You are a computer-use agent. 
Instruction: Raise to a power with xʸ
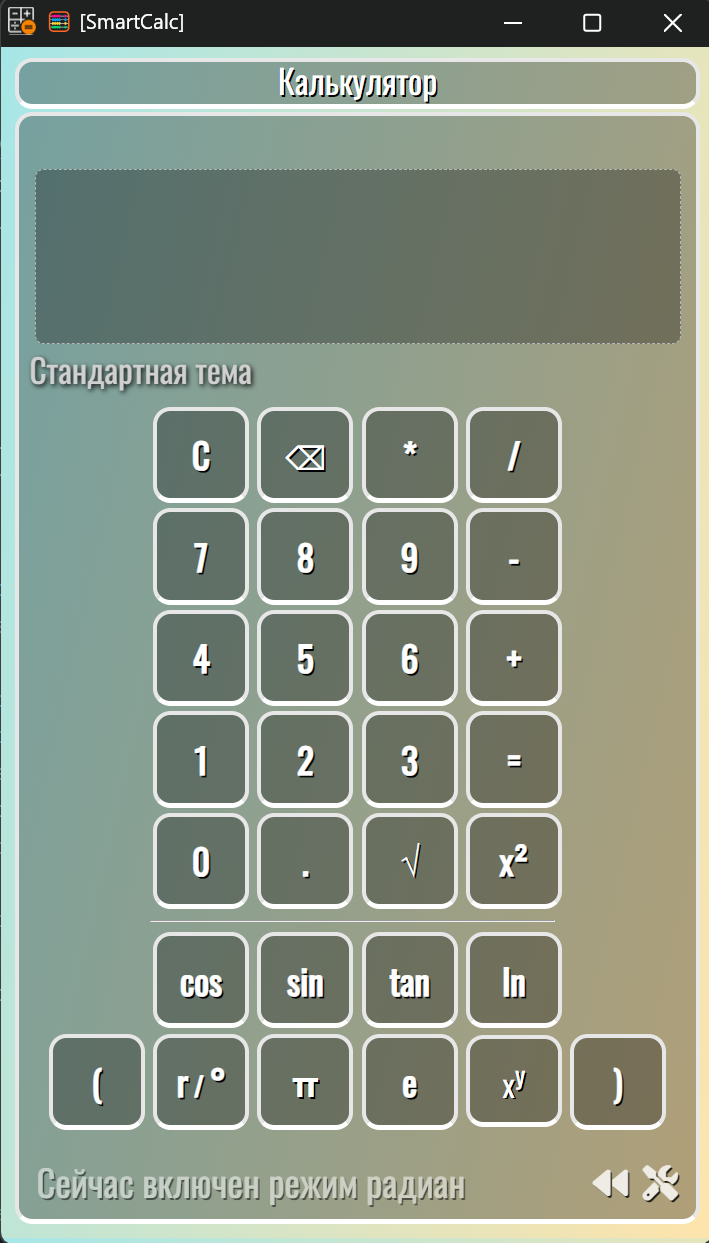pos(514,1083)
